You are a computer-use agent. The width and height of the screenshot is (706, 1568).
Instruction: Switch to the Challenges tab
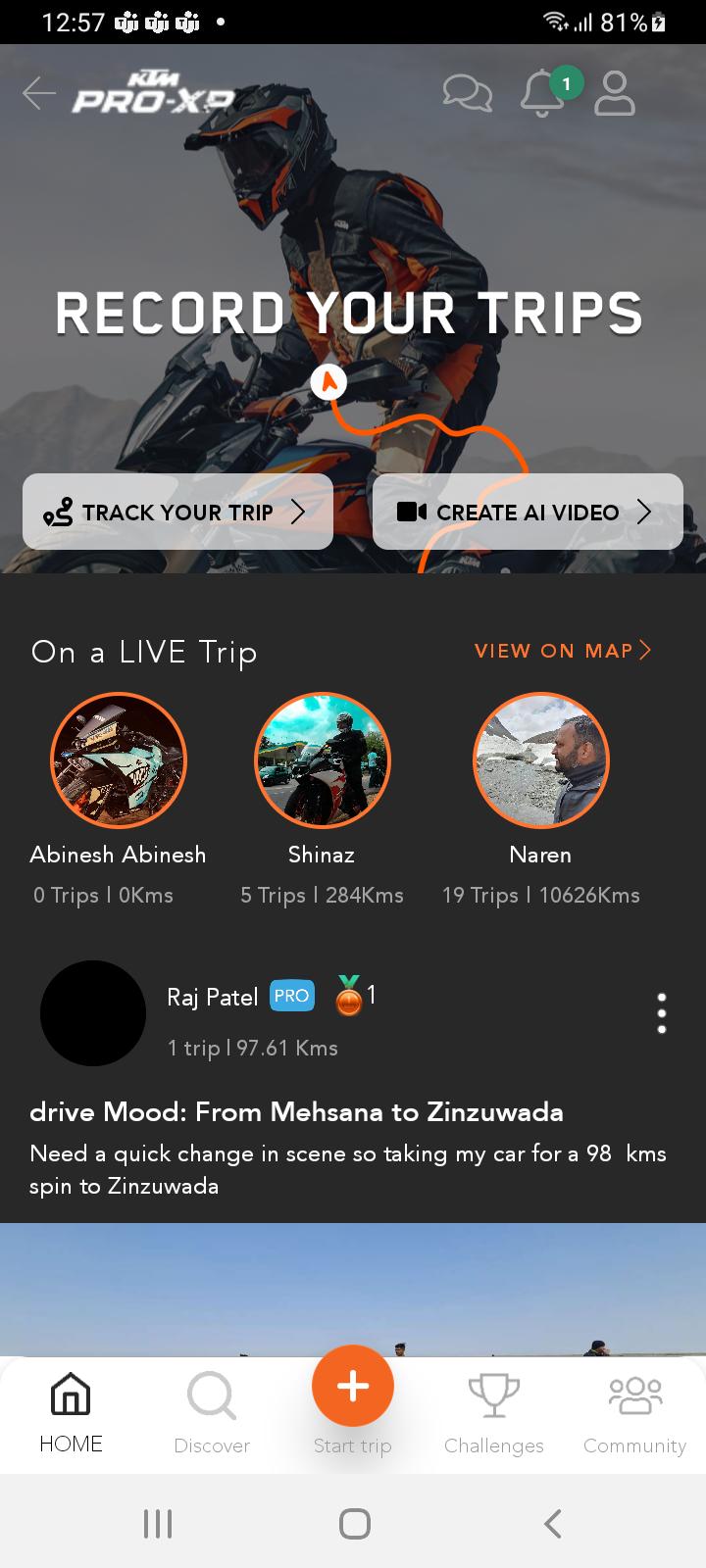point(493,1411)
